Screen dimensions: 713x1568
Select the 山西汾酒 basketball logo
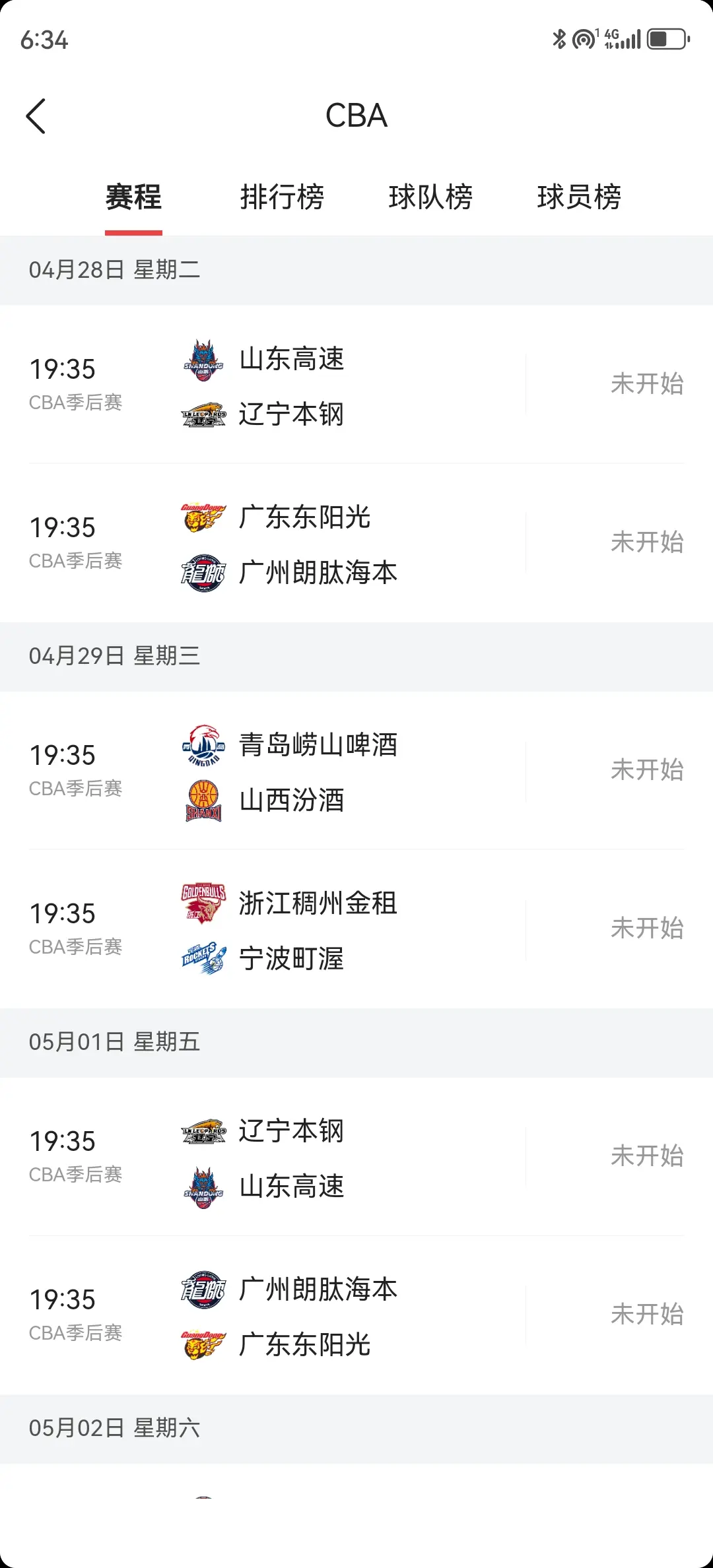point(202,800)
